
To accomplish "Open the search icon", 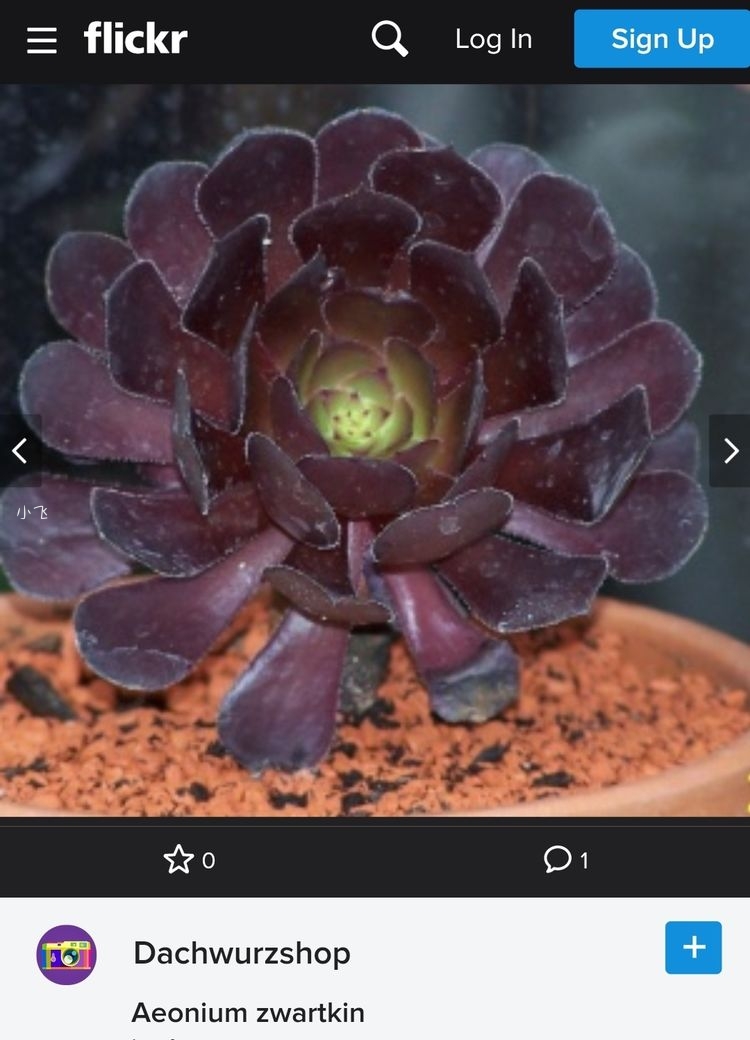I will pos(389,39).
